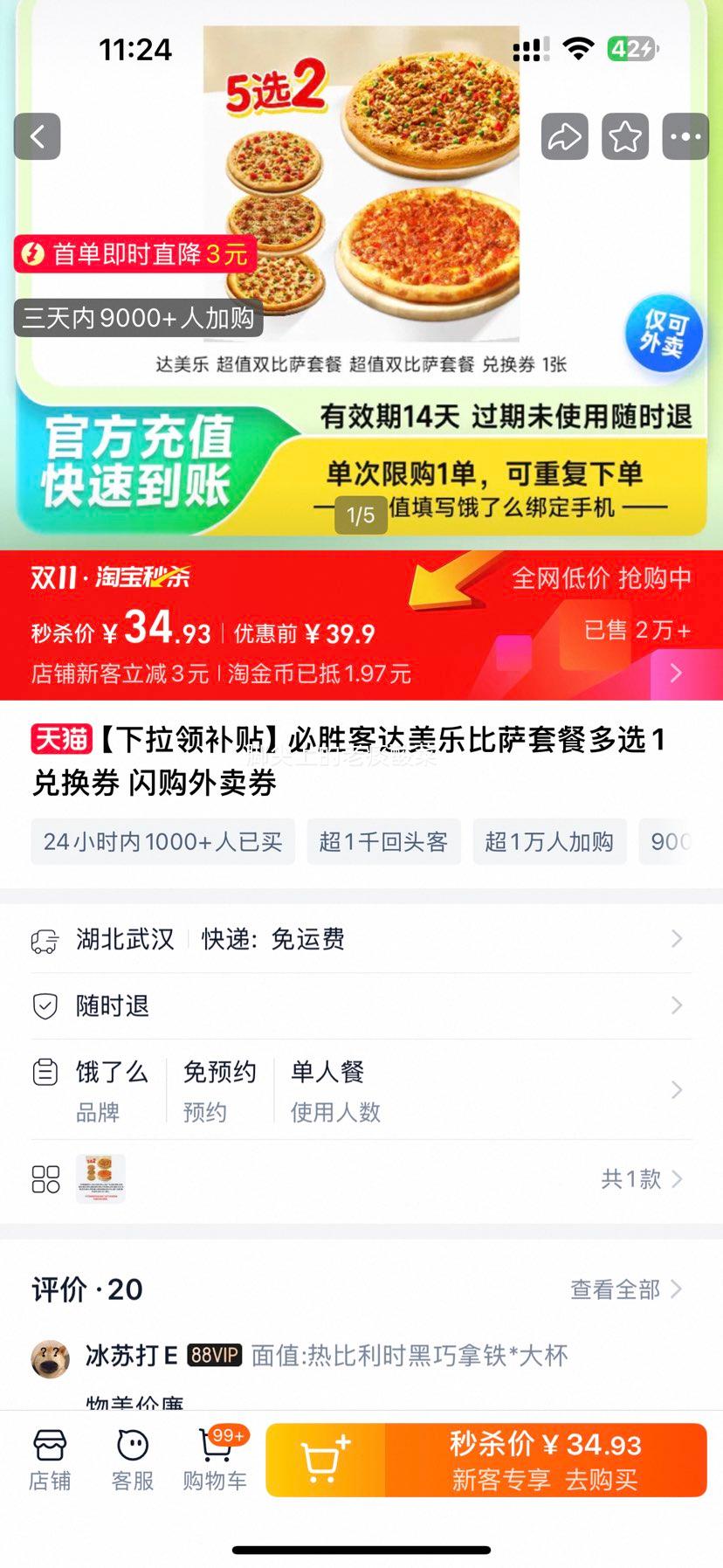Go back using the top-left arrow
The width and height of the screenshot is (723, 1568).
pos(38,136)
